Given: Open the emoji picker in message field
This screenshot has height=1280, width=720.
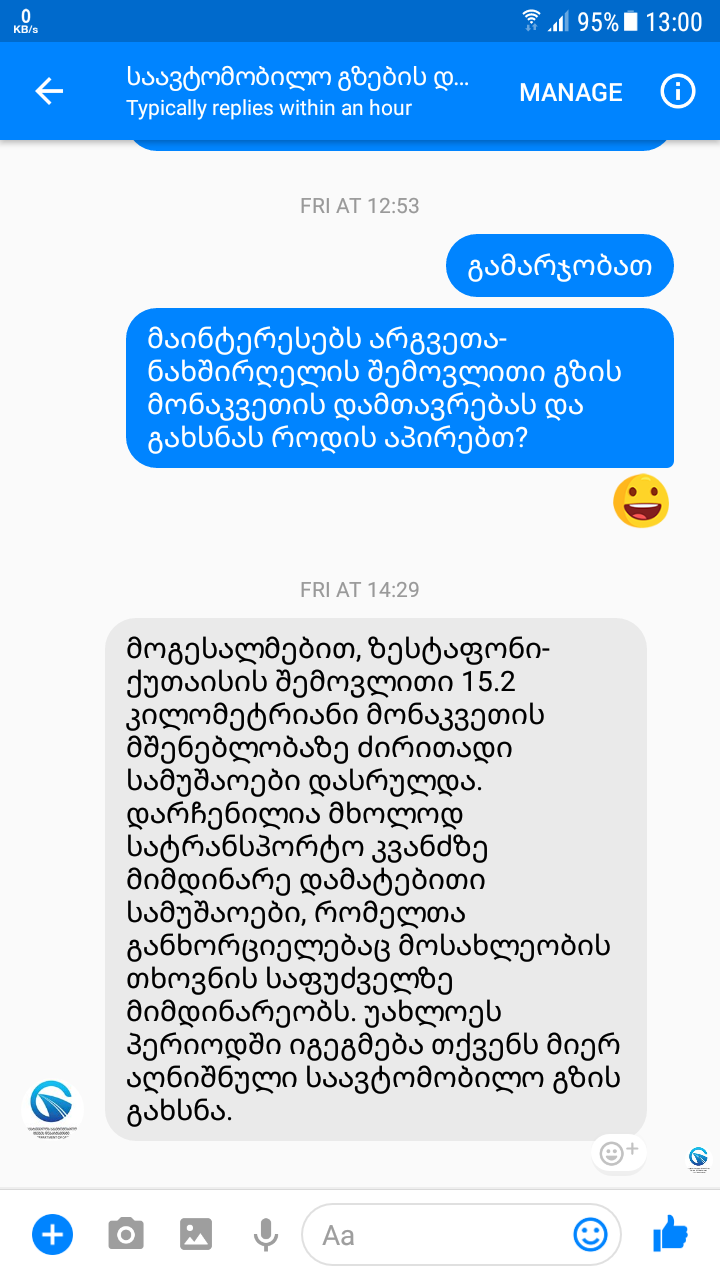Looking at the screenshot, I should click(x=590, y=1235).
